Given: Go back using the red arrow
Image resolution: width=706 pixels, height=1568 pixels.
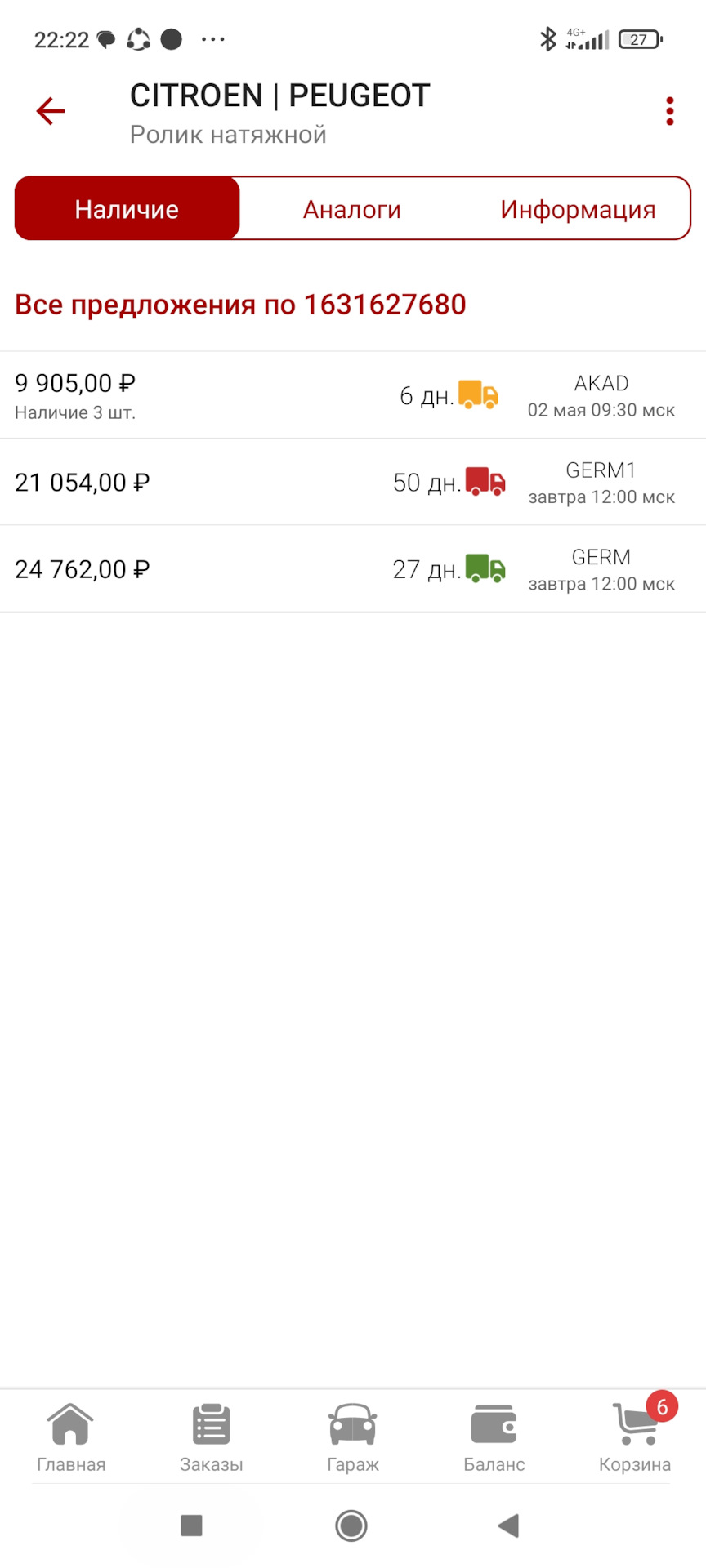Looking at the screenshot, I should [x=51, y=111].
